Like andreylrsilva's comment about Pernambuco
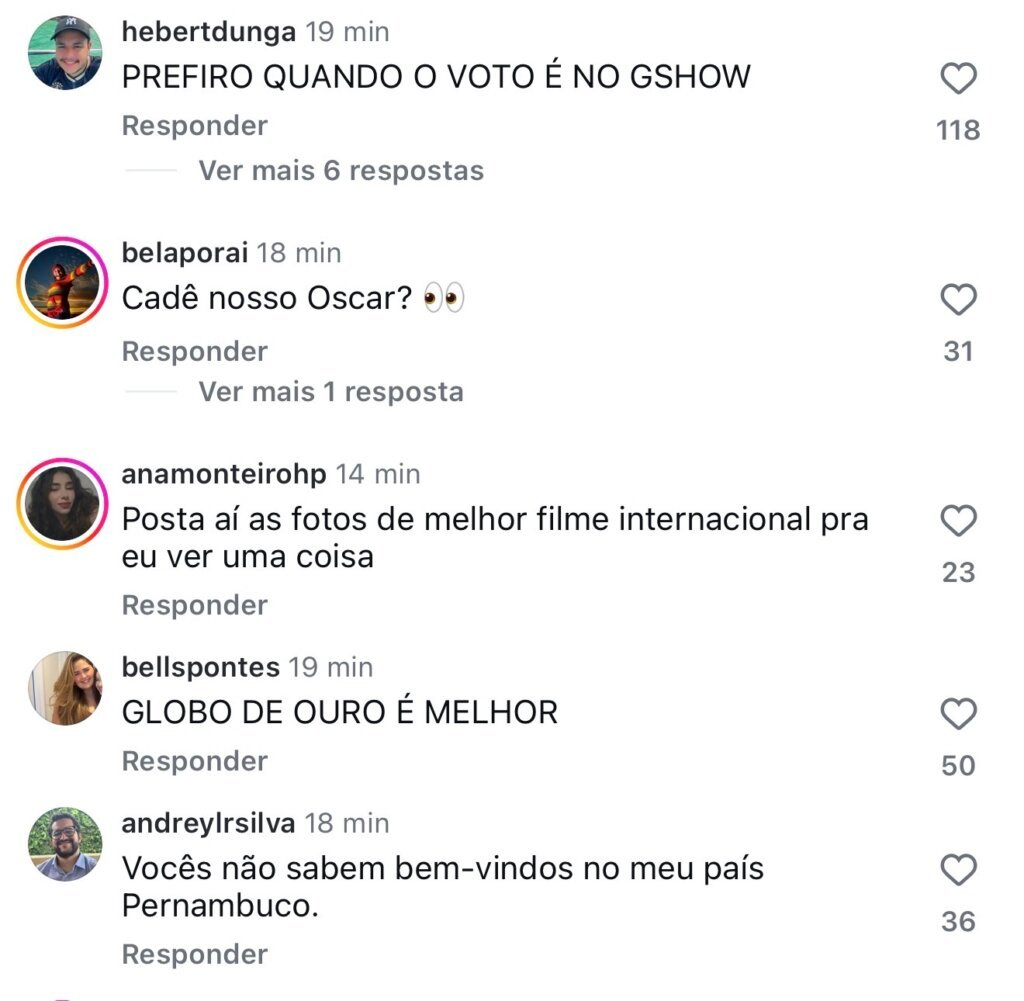Image resolution: width=1024 pixels, height=1001 pixels. 958,870
